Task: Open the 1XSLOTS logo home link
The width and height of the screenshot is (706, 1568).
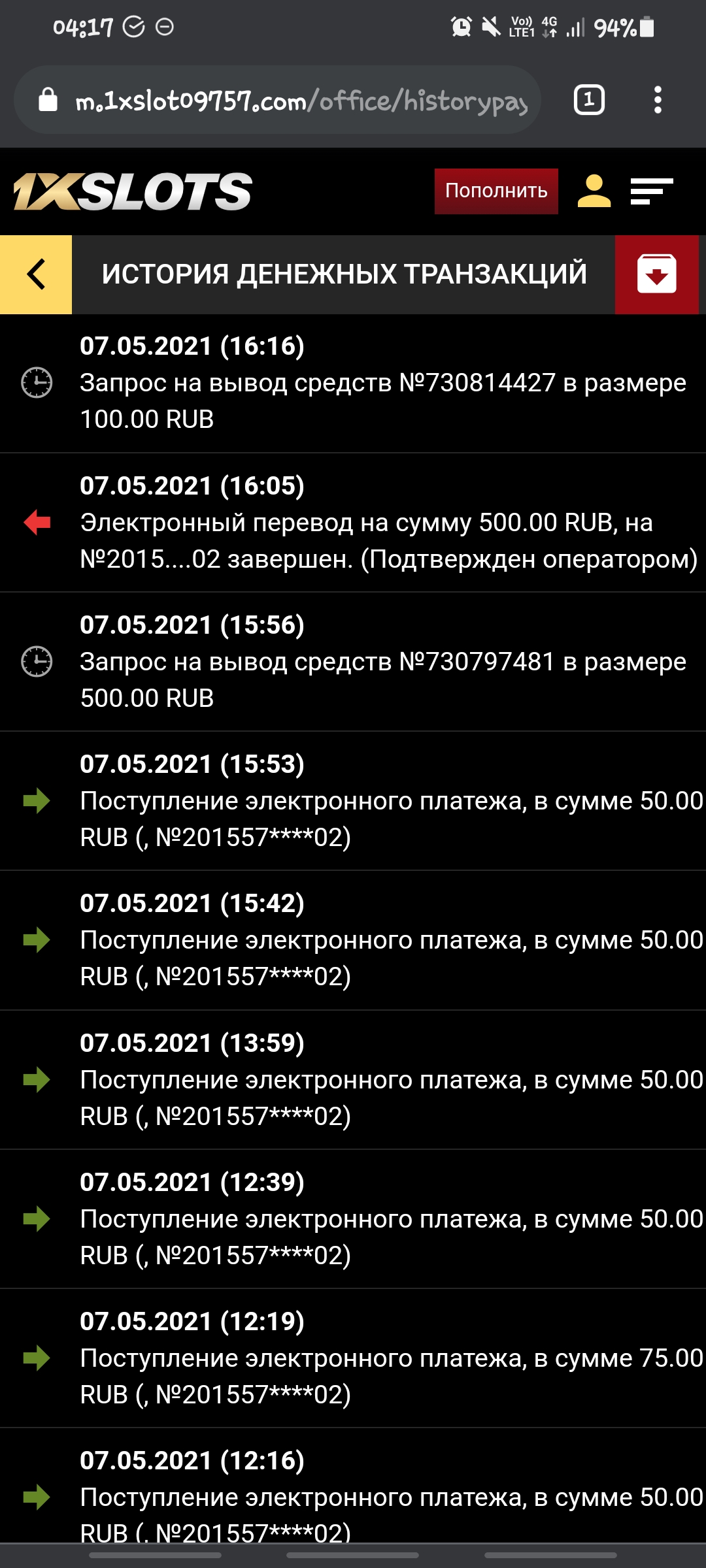Action: pyautogui.click(x=133, y=192)
